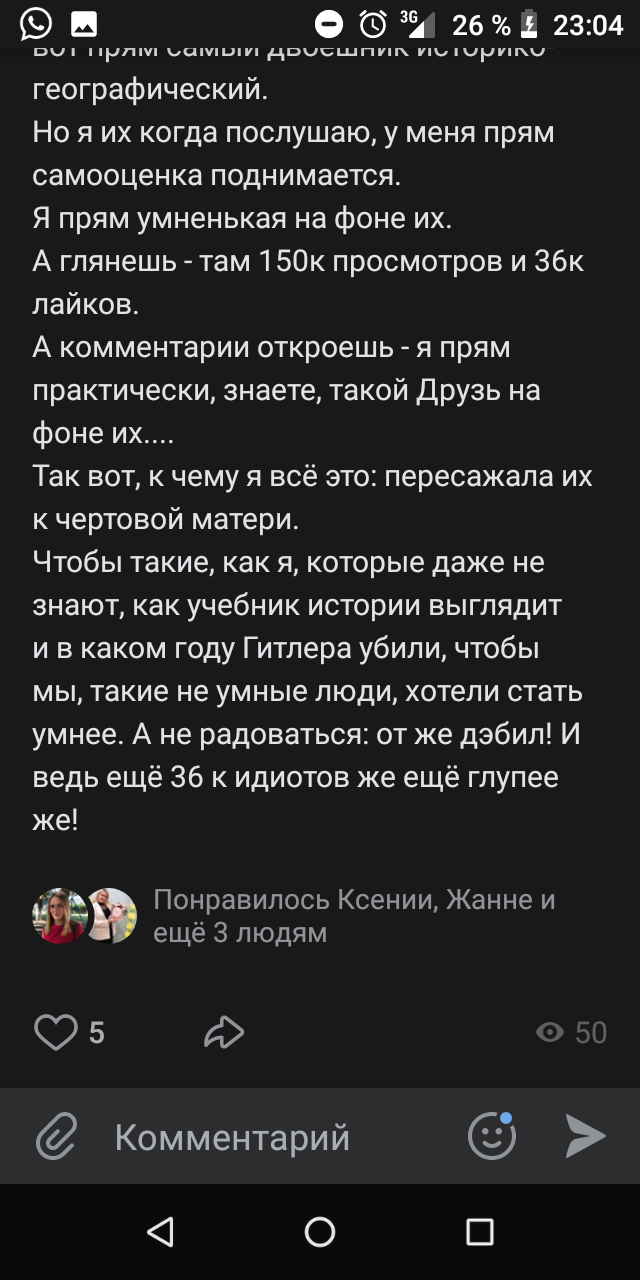
Task: Share the post with the arrow icon
Action: tap(224, 1031)
